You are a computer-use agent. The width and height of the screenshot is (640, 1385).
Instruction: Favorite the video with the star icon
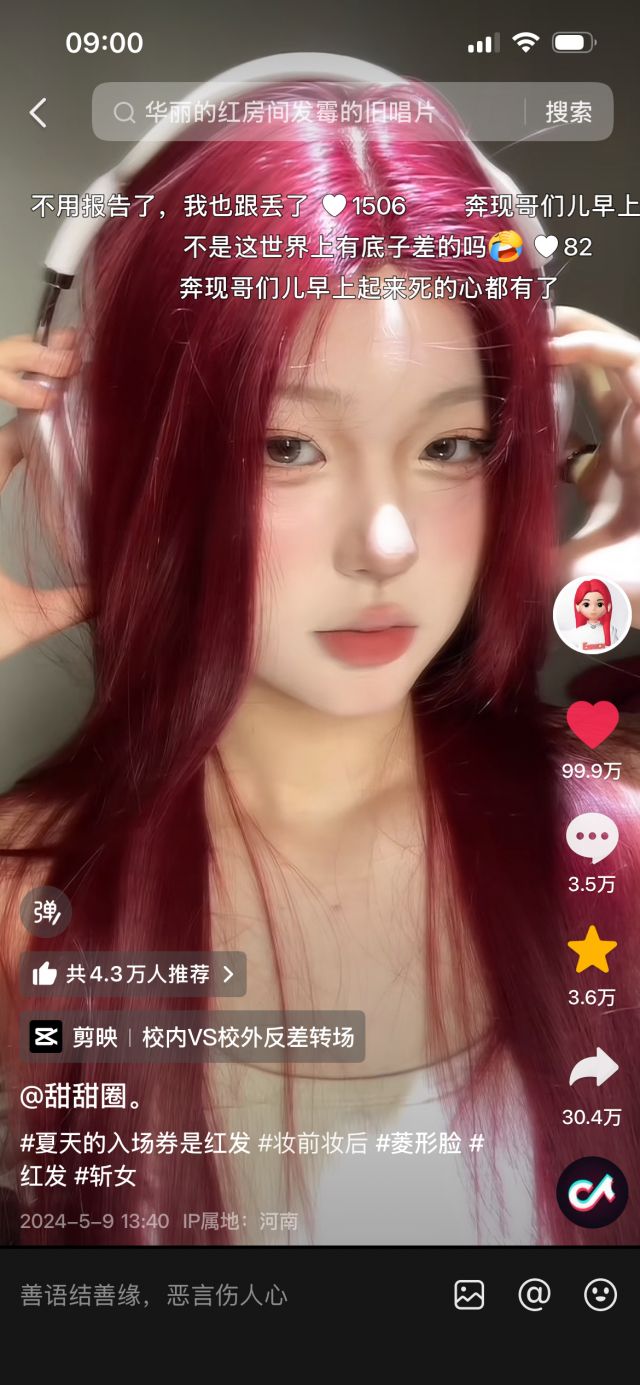click(592, 951)
